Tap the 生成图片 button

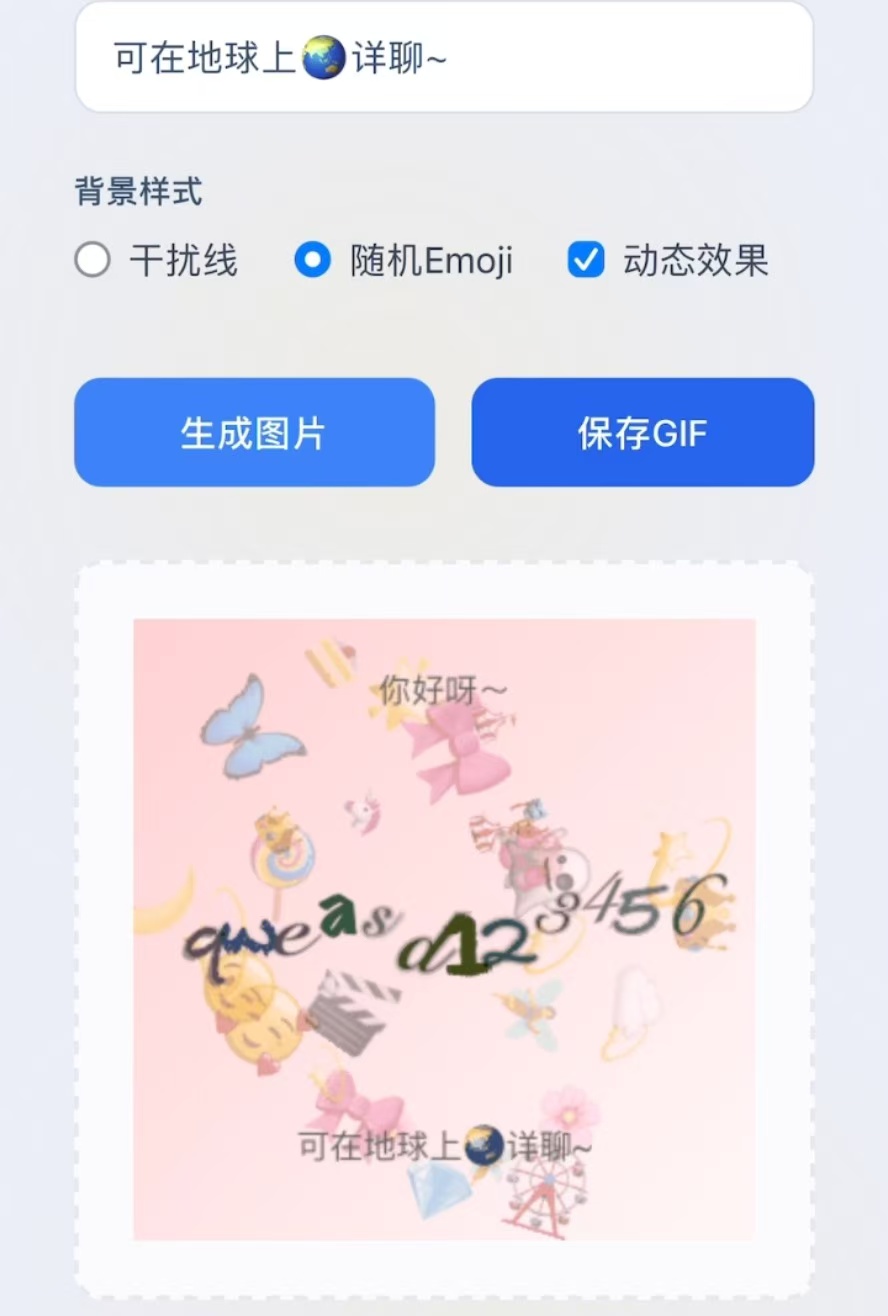254,433
